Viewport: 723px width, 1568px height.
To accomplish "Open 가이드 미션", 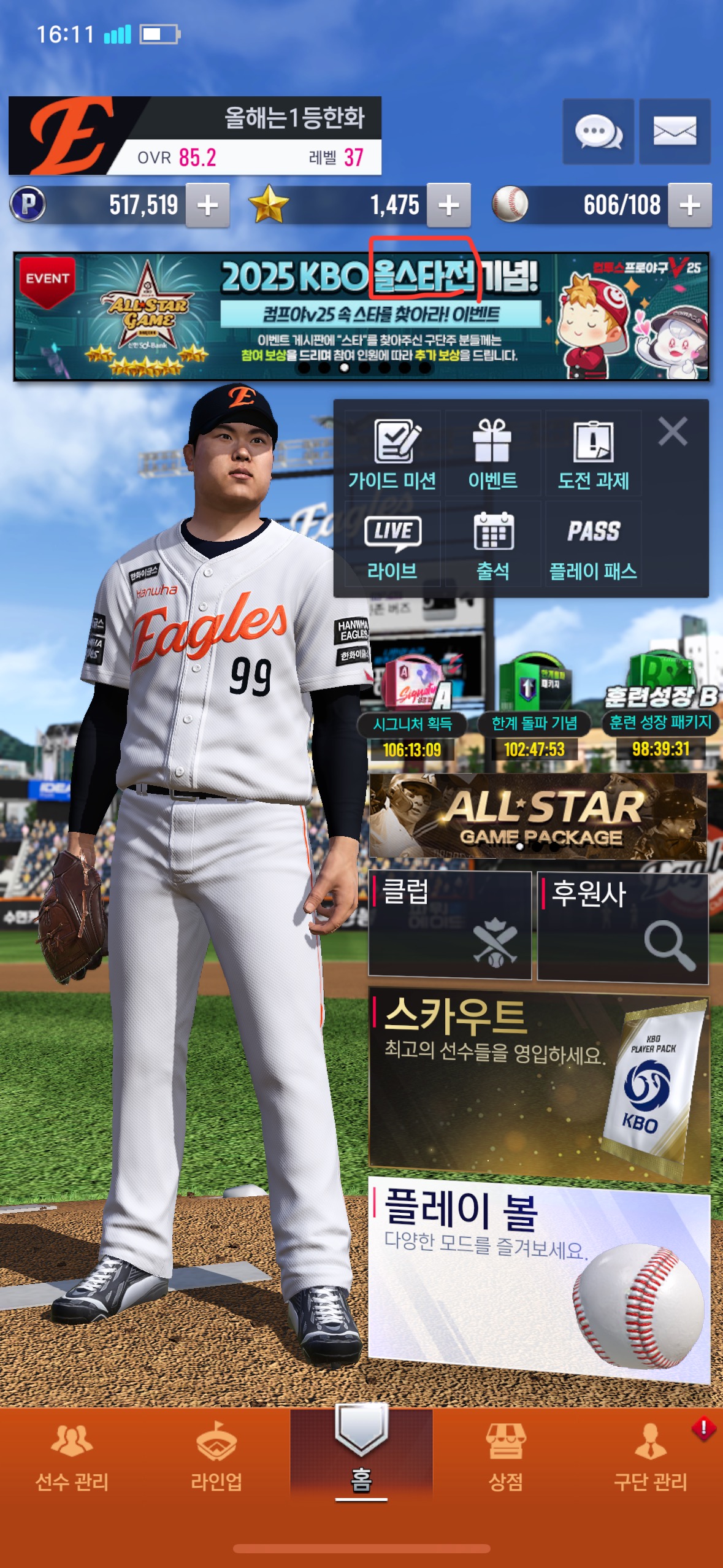I will (392, 454).
